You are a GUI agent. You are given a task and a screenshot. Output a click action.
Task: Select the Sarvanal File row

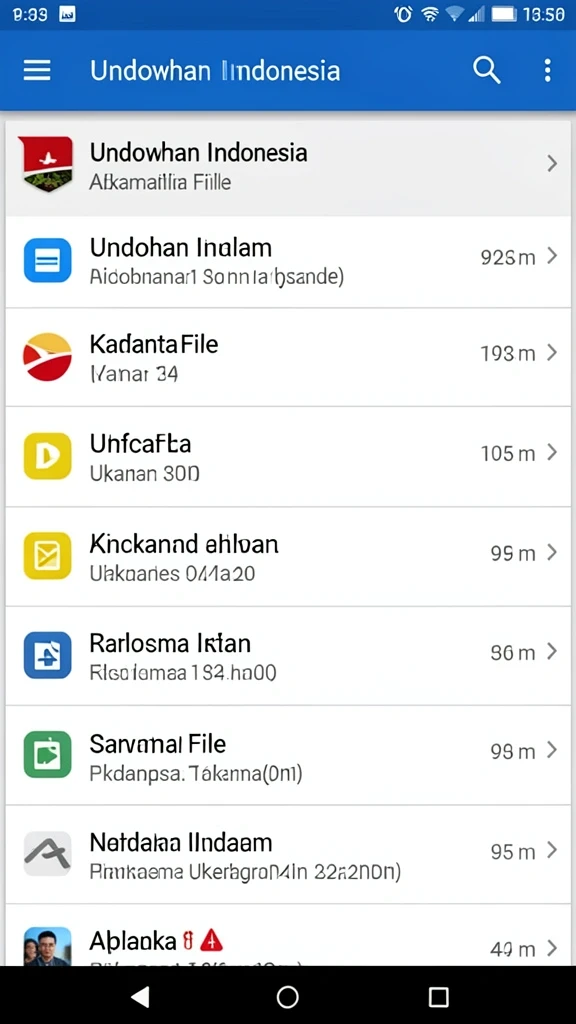pyautogui.click(x=288, y=755)
